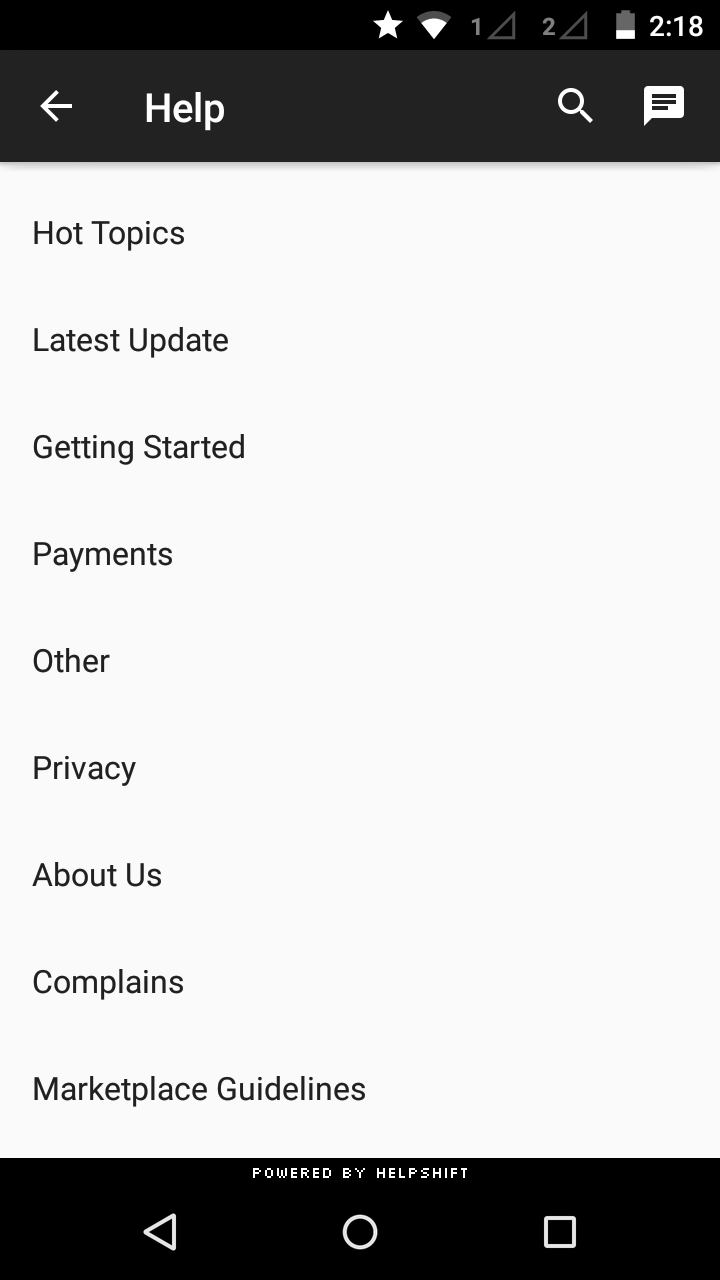Select the Payments help topic
Screen dimensions: 720x1280
tap(103, 554)
